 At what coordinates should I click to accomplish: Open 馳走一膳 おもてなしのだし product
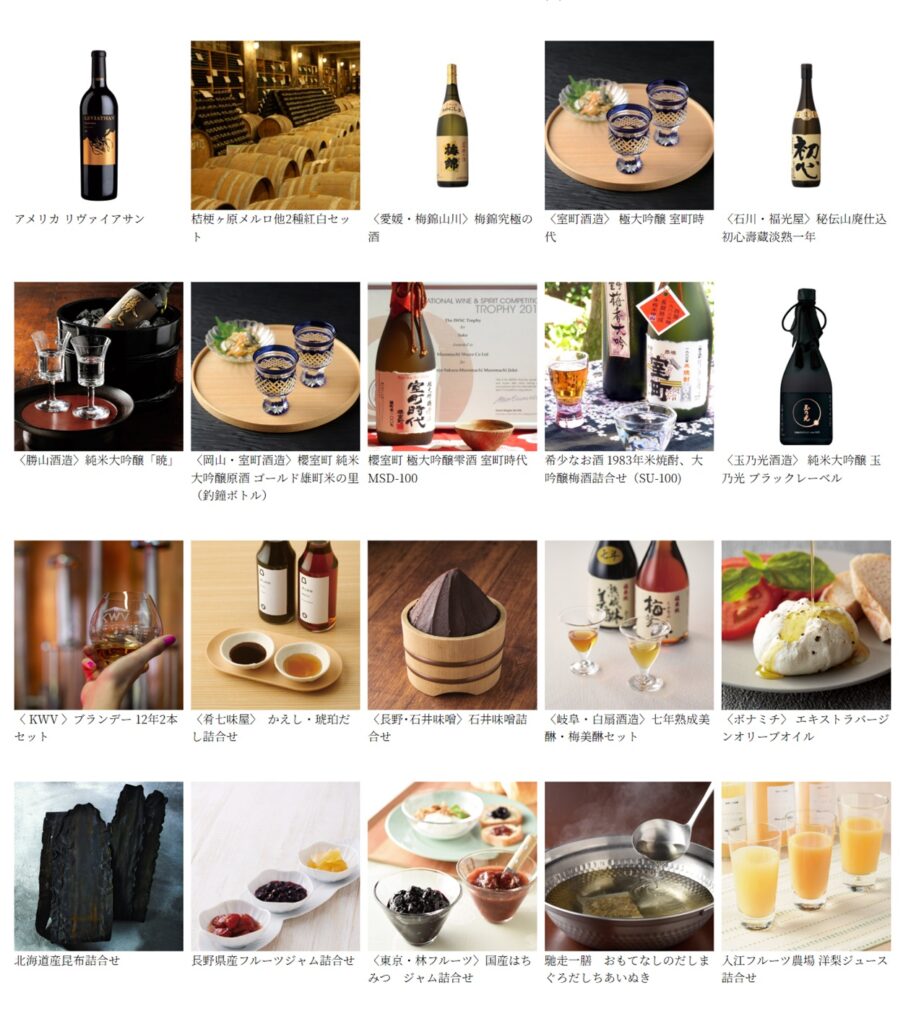tap(629, 866)
